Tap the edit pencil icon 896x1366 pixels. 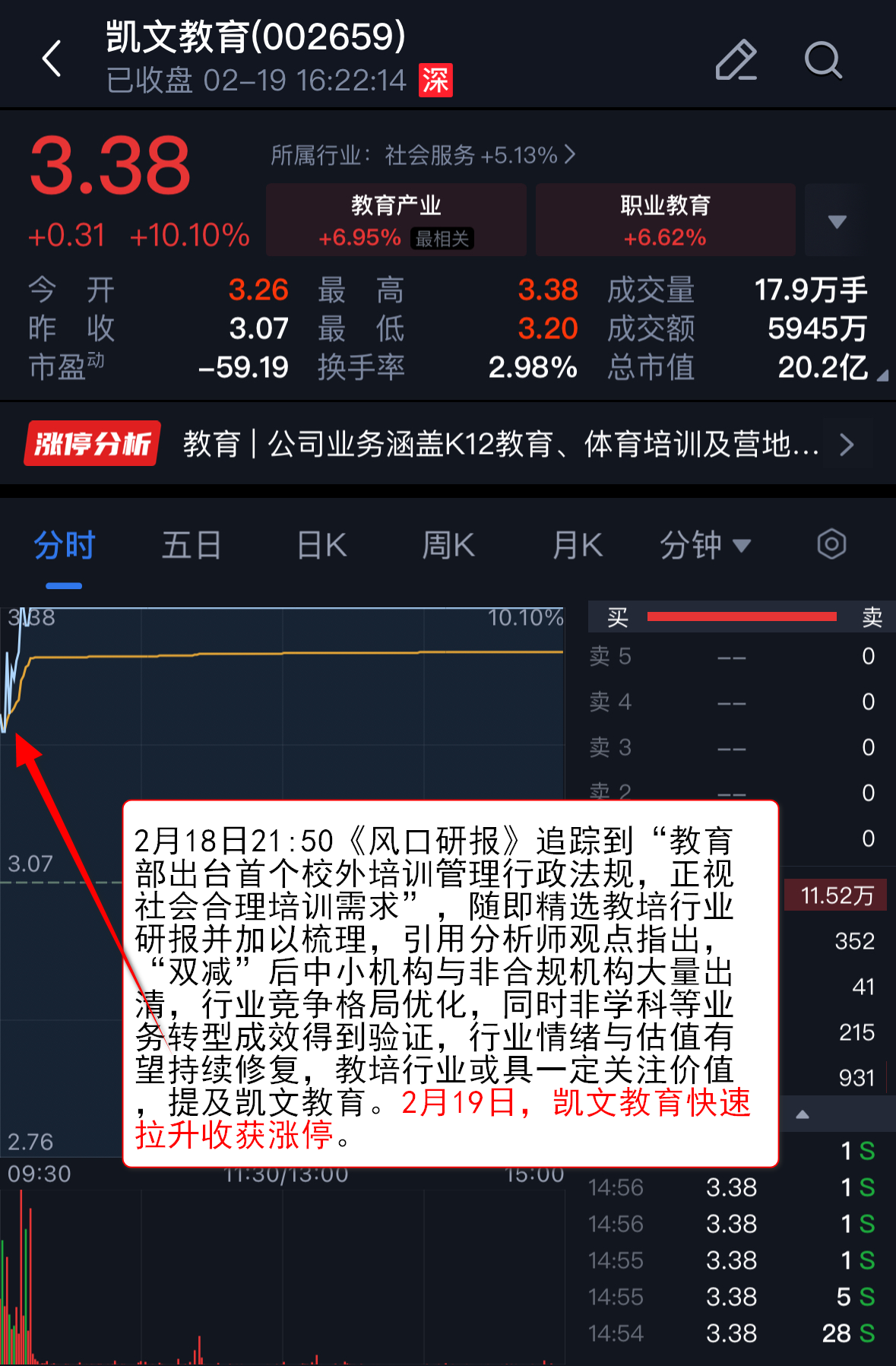pos(736,60)
